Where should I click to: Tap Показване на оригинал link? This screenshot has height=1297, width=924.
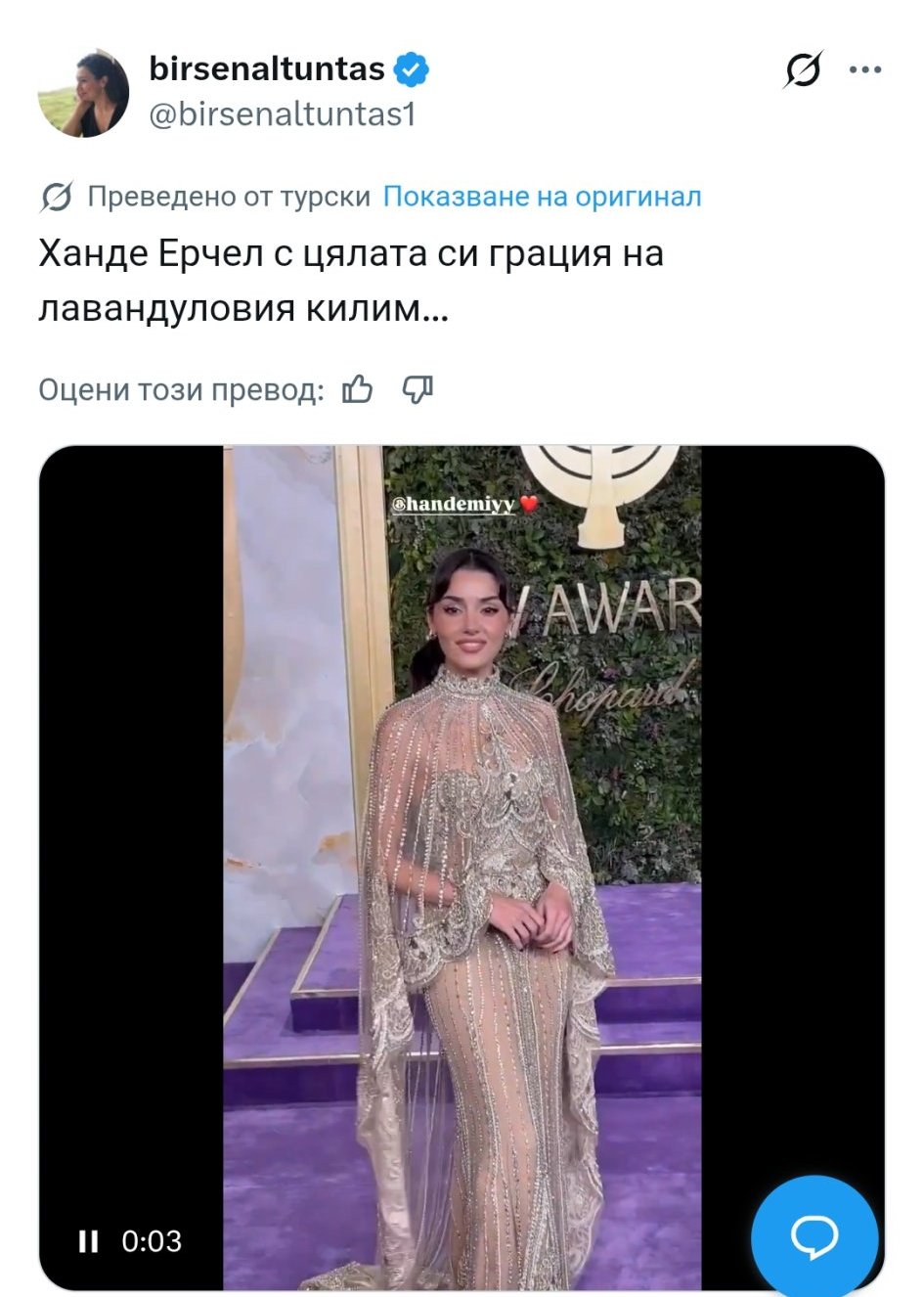[x=542, y=197]
